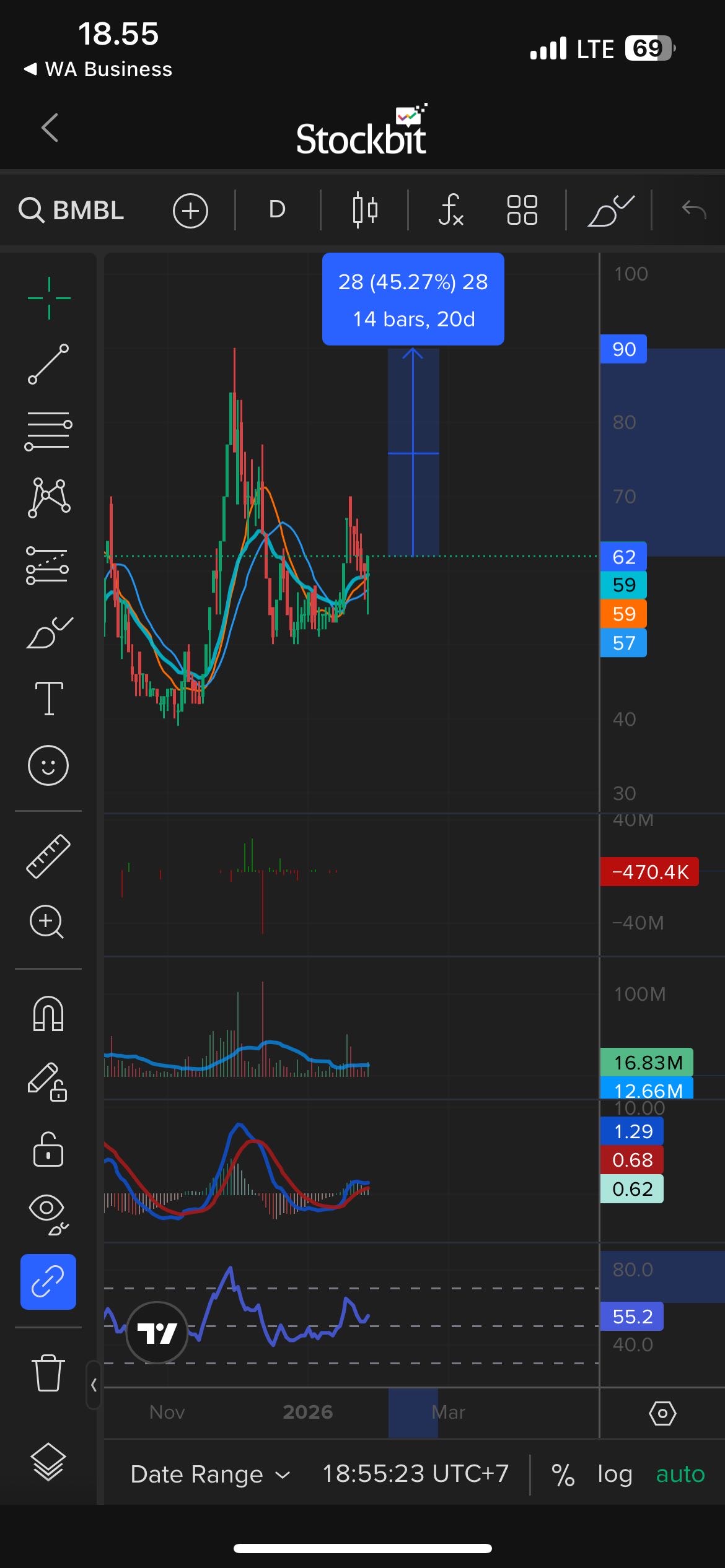Select the crosshair cursor tool
The image size is (725, 1568).
pos(49,298)
